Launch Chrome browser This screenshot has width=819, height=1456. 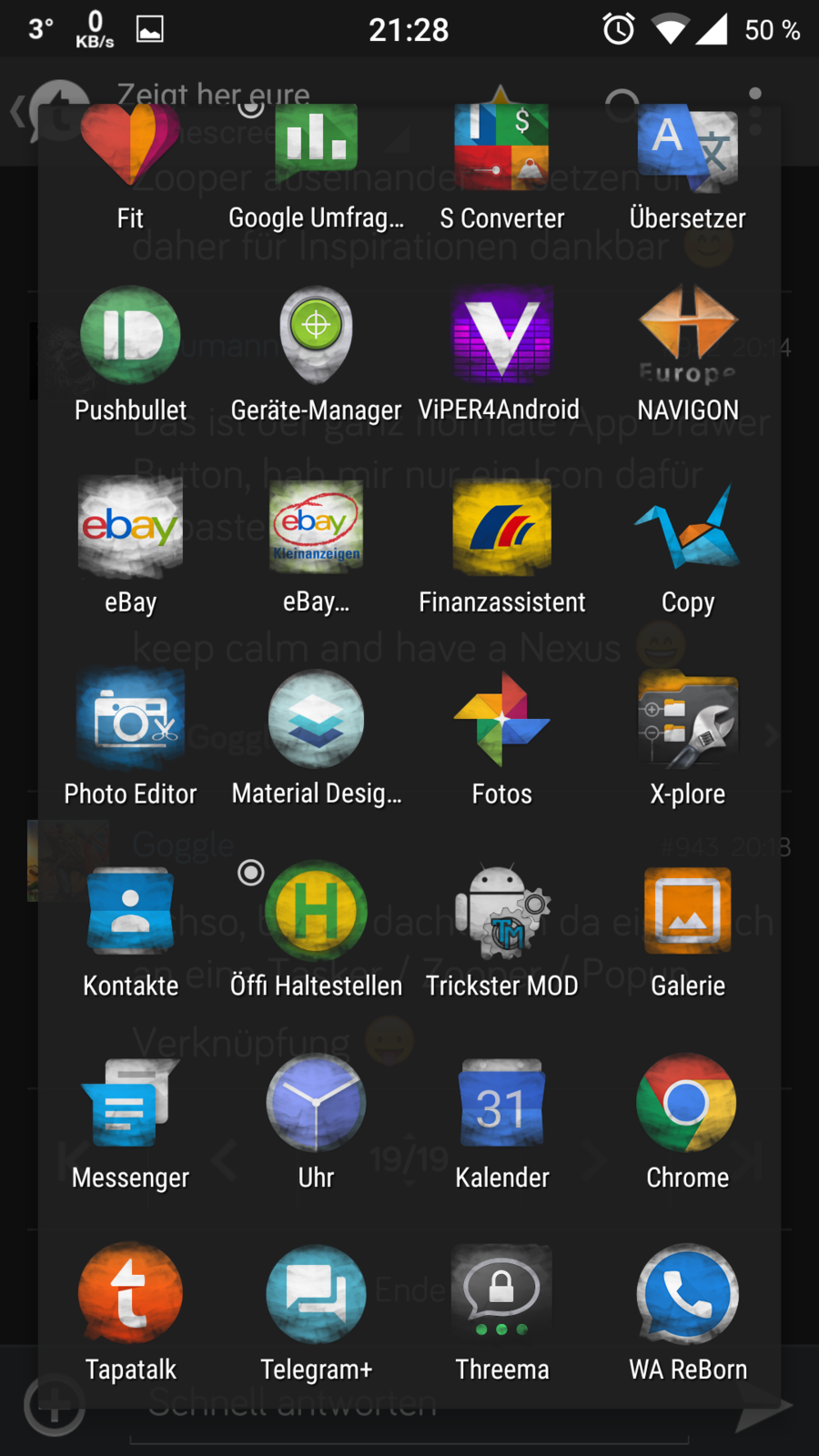point(687,1104)
